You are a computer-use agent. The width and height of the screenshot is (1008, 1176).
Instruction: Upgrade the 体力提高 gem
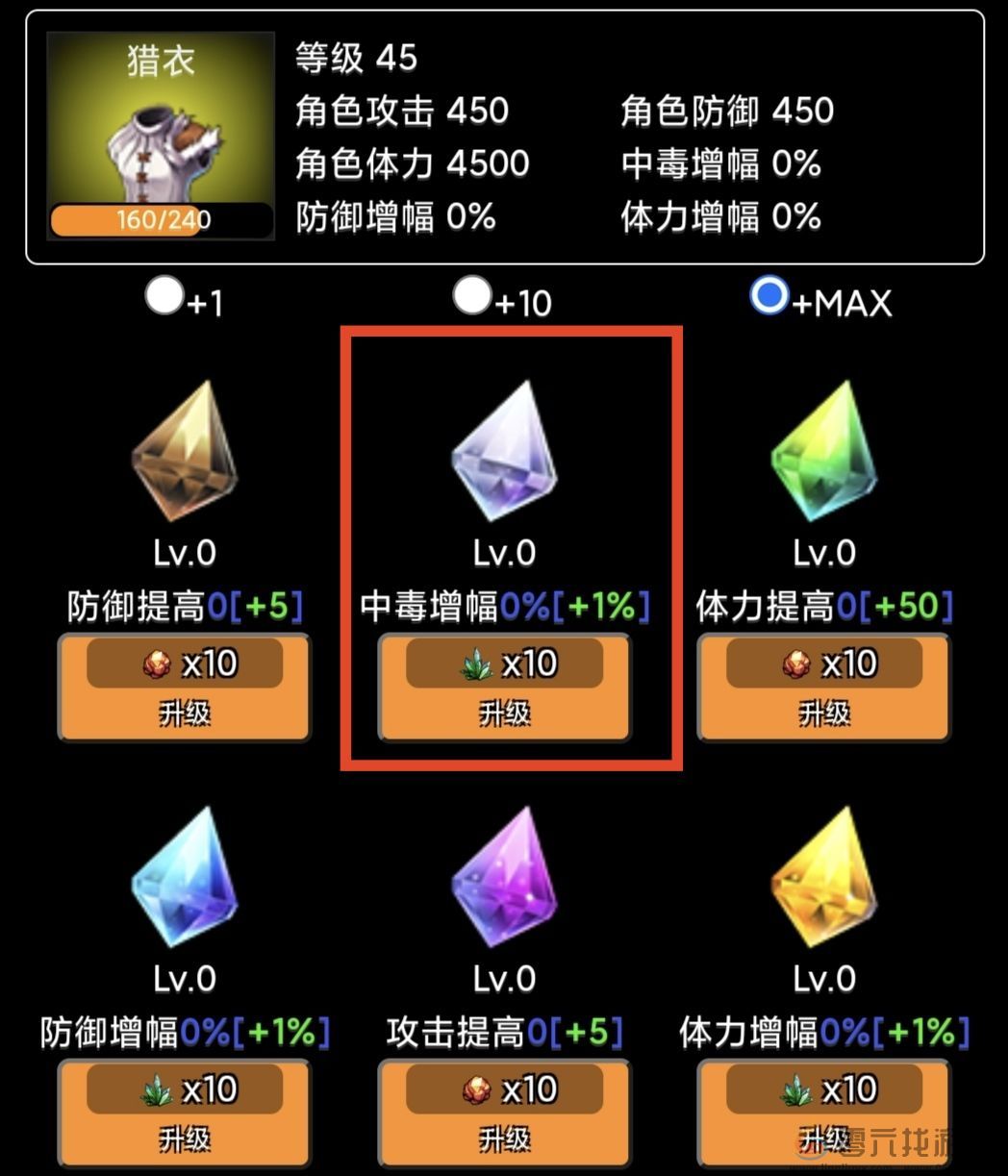(x=823, y=687)
